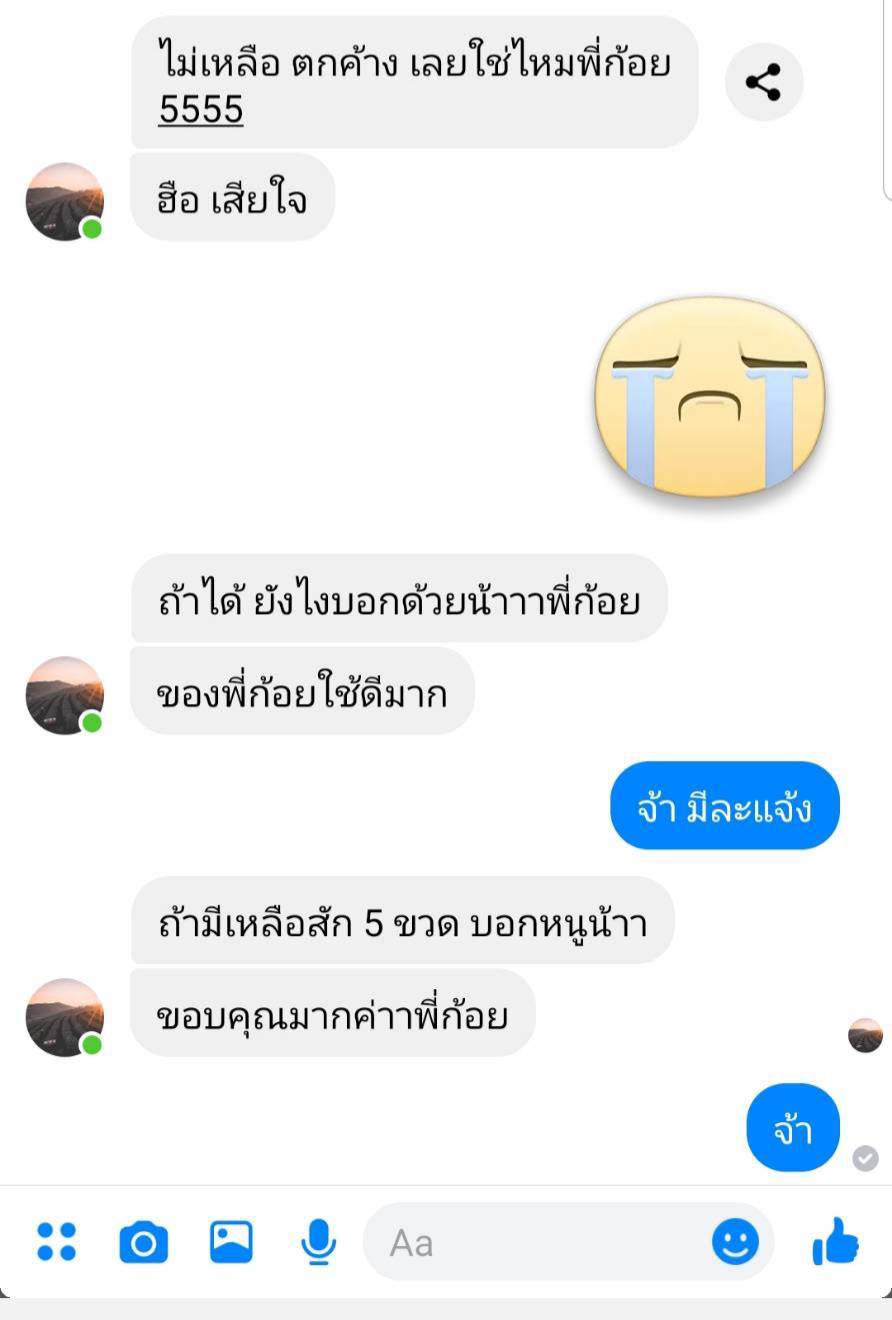892x1320 pixels.
Task: Record a voice message with the microphone
Action: (318, 1242)
